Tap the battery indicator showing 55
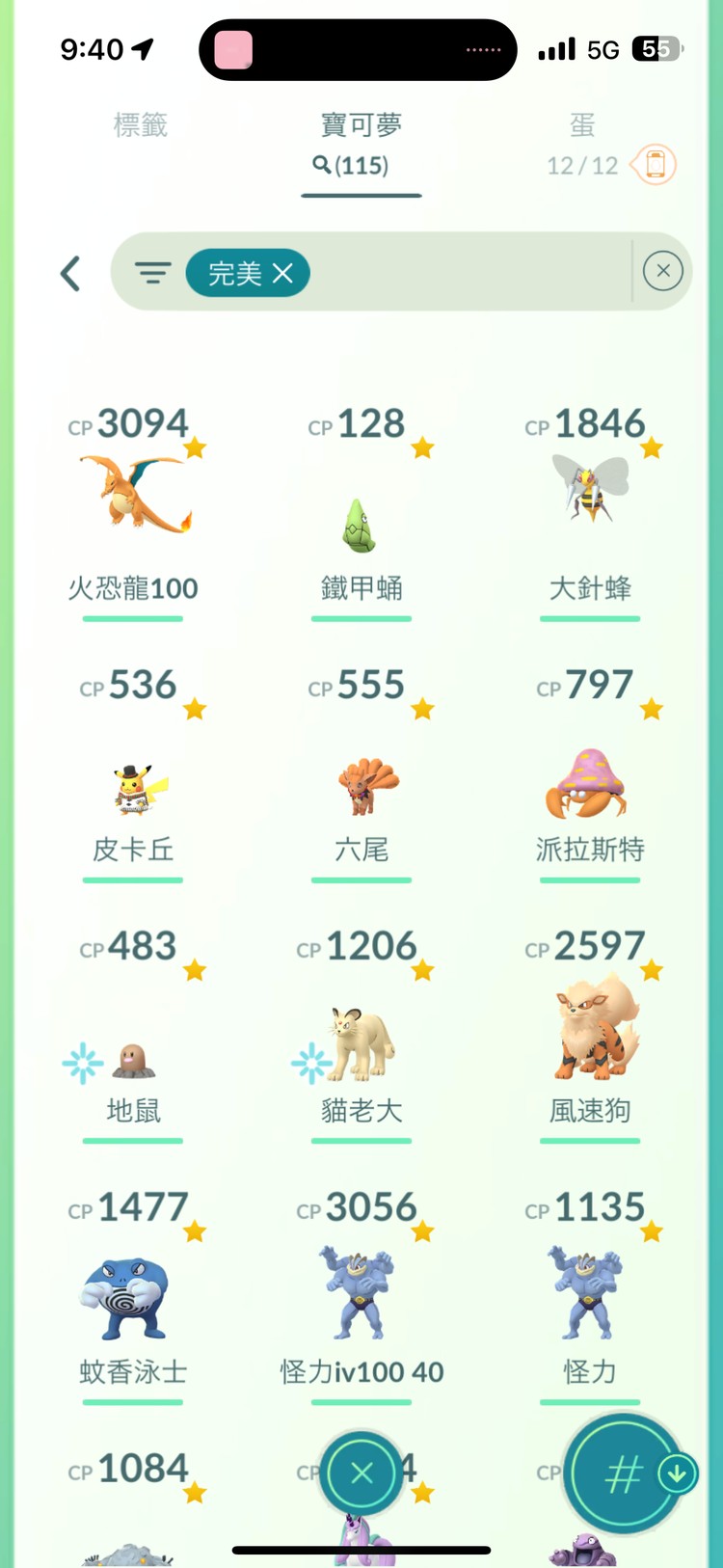This screenshot has width=723, height=1568. 655,47
